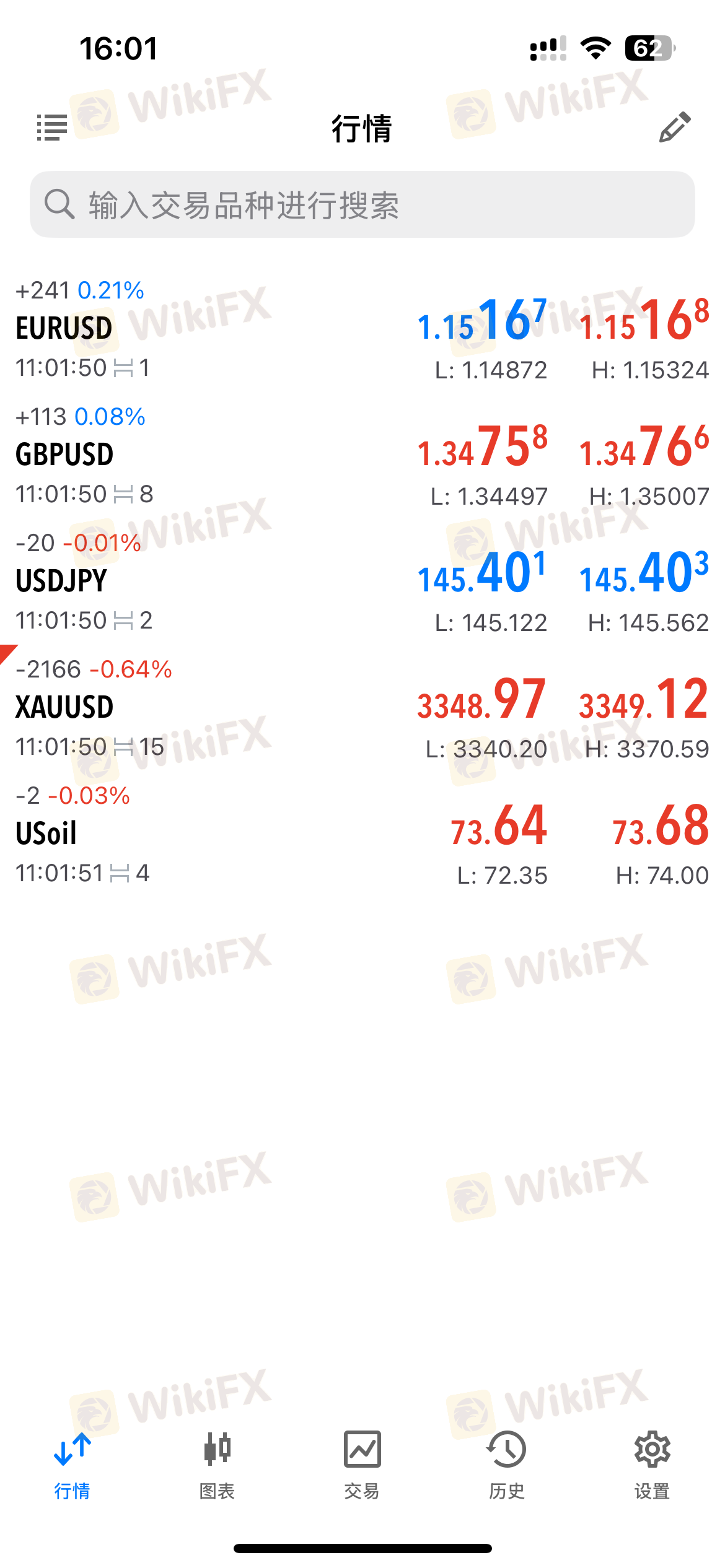The width and height of the screenshot is (725, 1568).
Task: Select the XAUUSD gold quote row
Action: [362, 710]
